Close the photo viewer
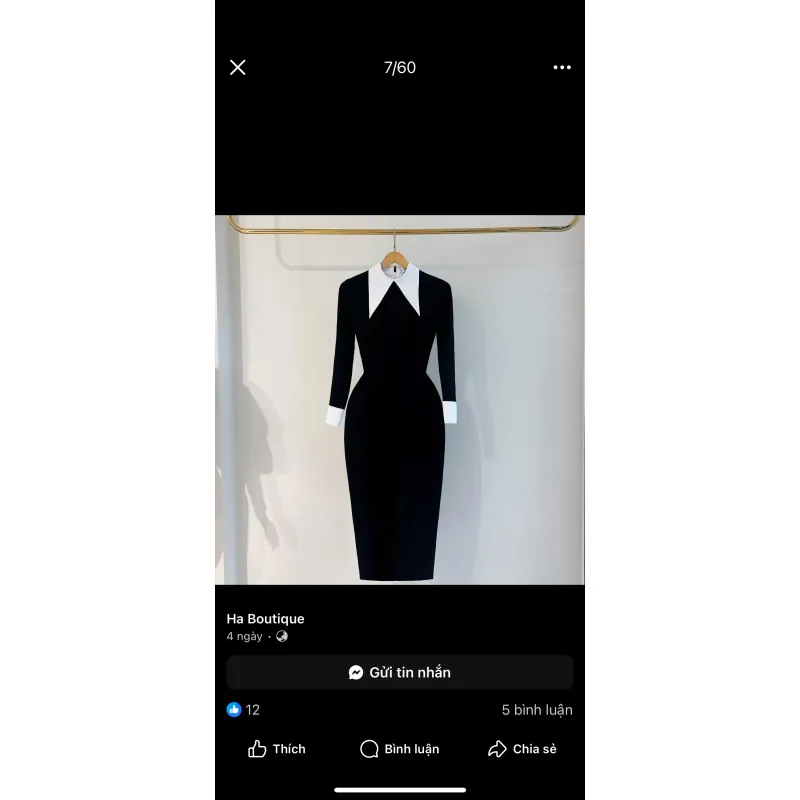 (238, 68)
